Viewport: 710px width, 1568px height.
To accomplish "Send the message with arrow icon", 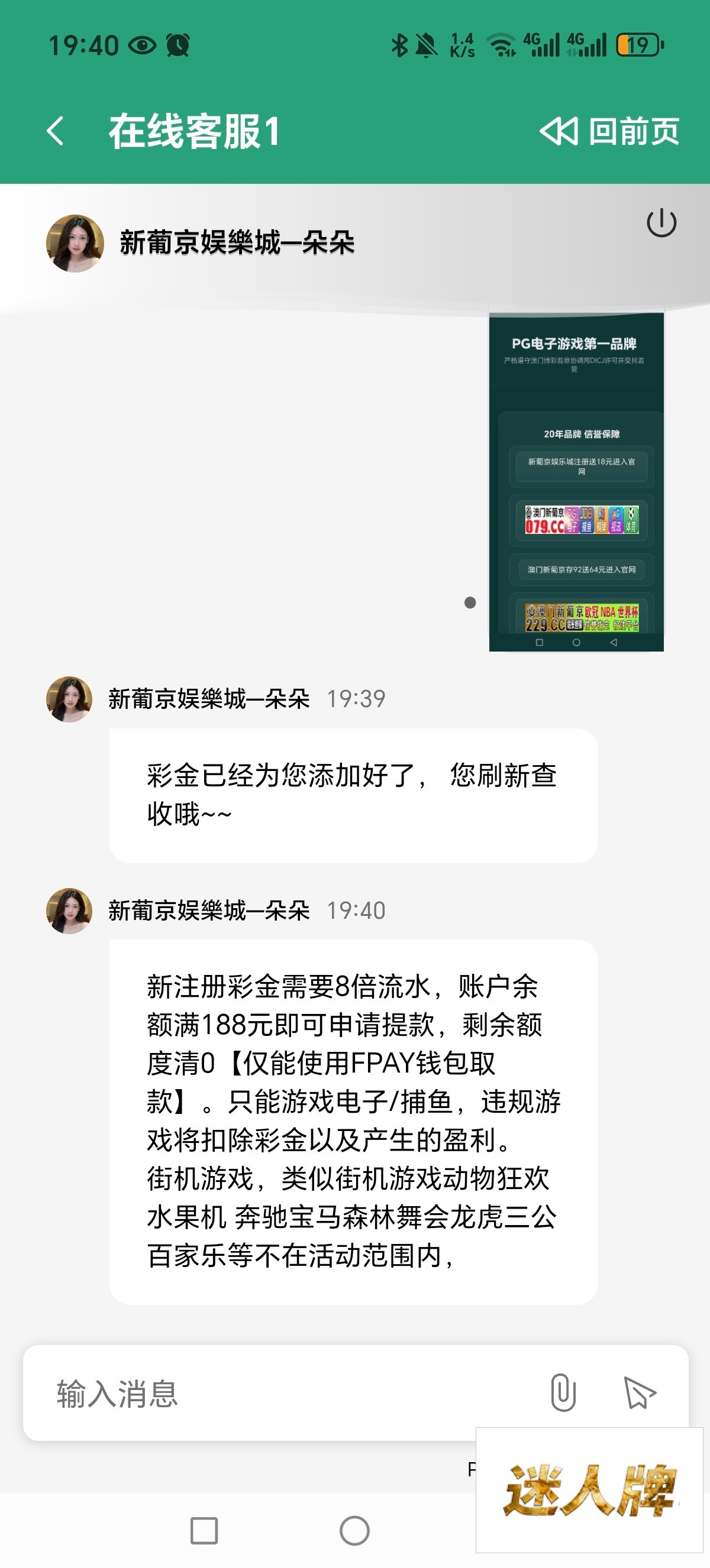I will click(640, 1393).
